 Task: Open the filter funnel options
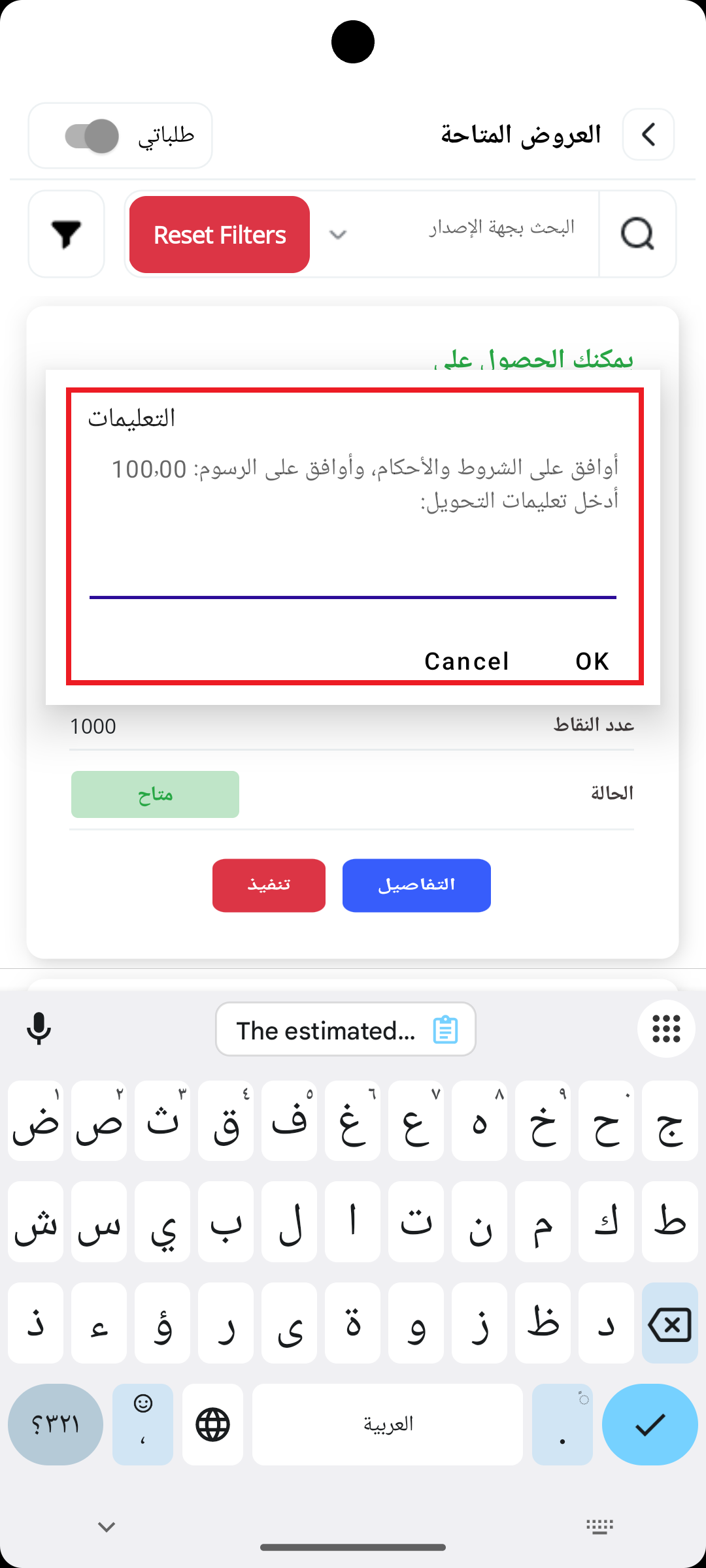click(x=66, y=234)
